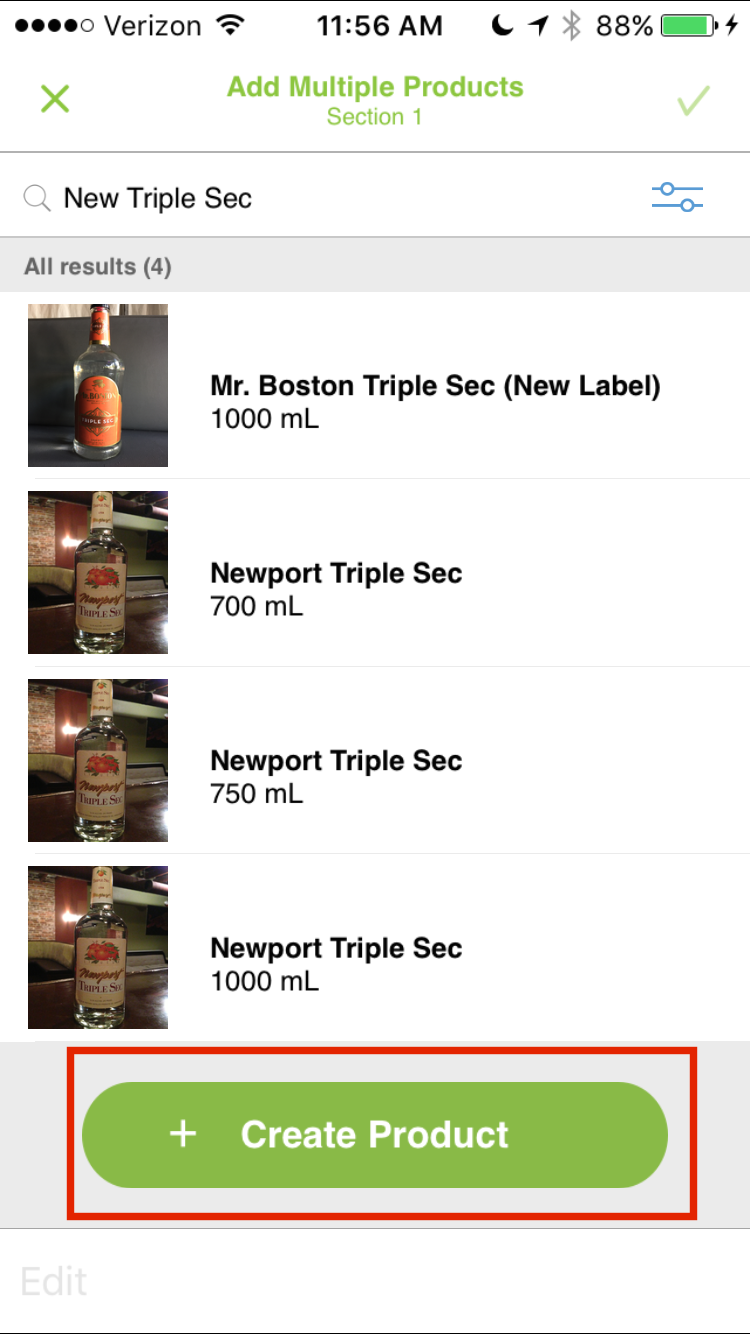Viewport: 750px width, 1334px height.
Task: Tap the Create Product button
Action: coord(375,1134)
